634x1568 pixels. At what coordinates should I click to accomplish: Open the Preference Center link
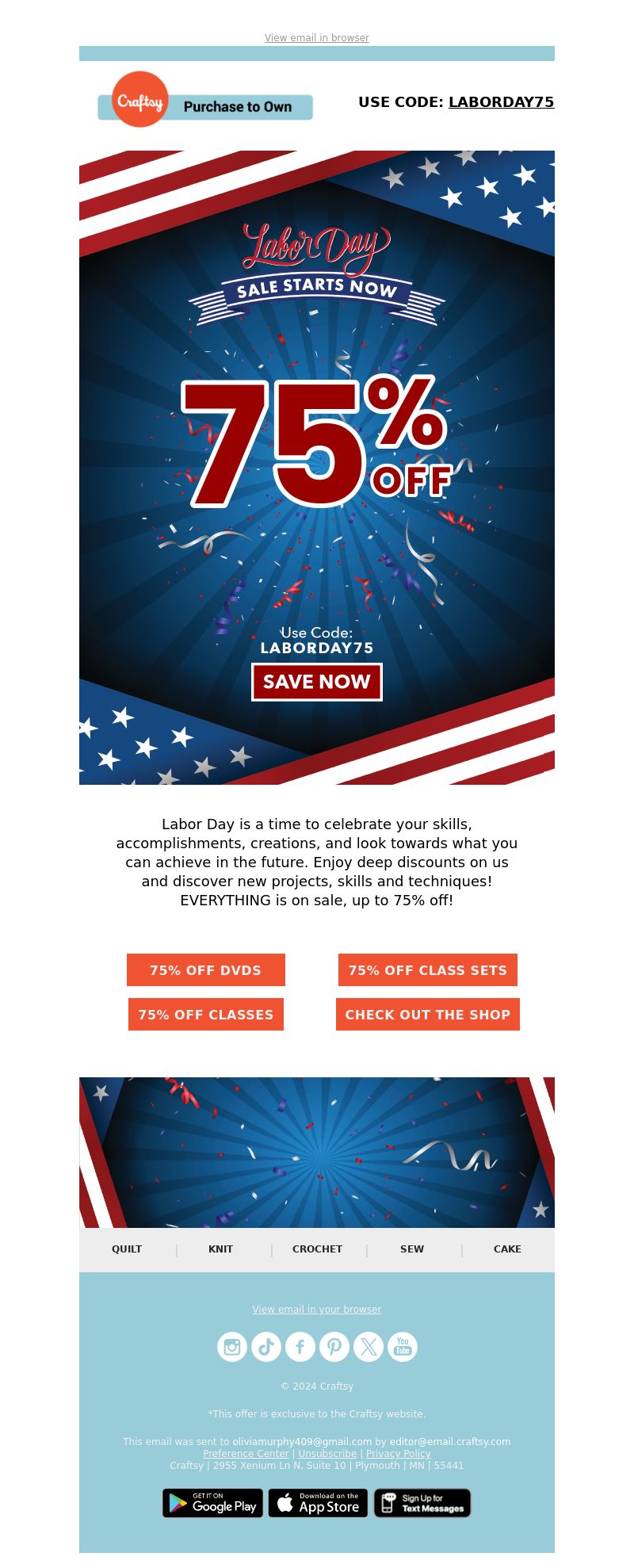pyautogui.click(x=246, y=1454)
